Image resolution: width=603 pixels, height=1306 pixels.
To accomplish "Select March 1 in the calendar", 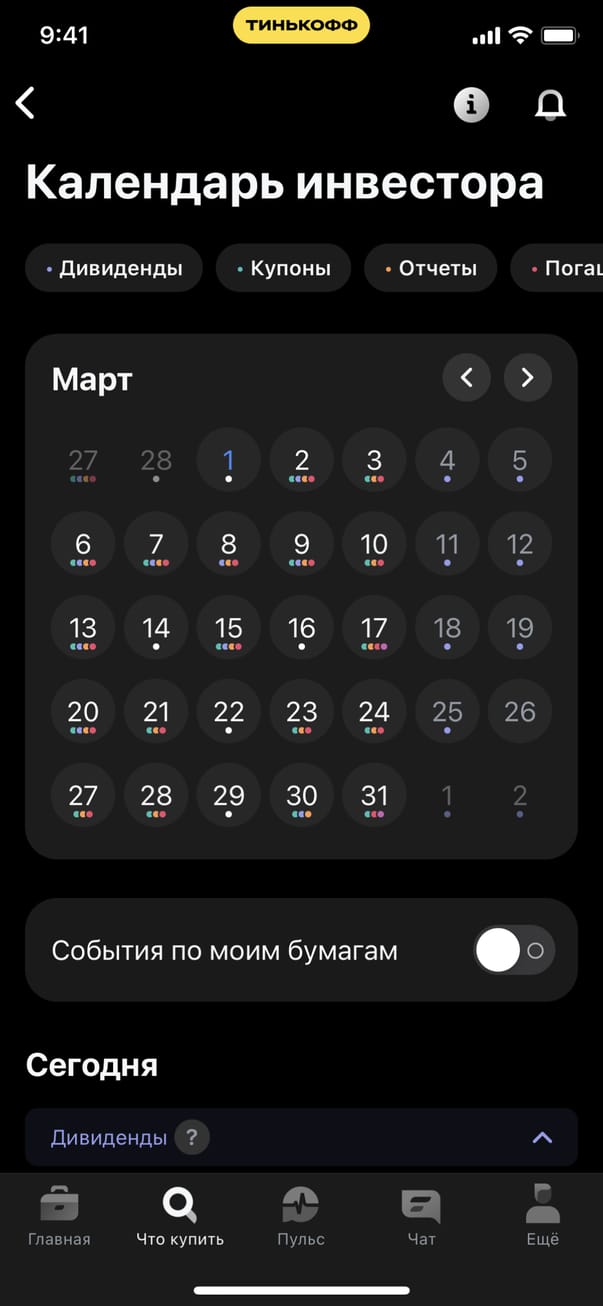I will (x=229, y=461).
